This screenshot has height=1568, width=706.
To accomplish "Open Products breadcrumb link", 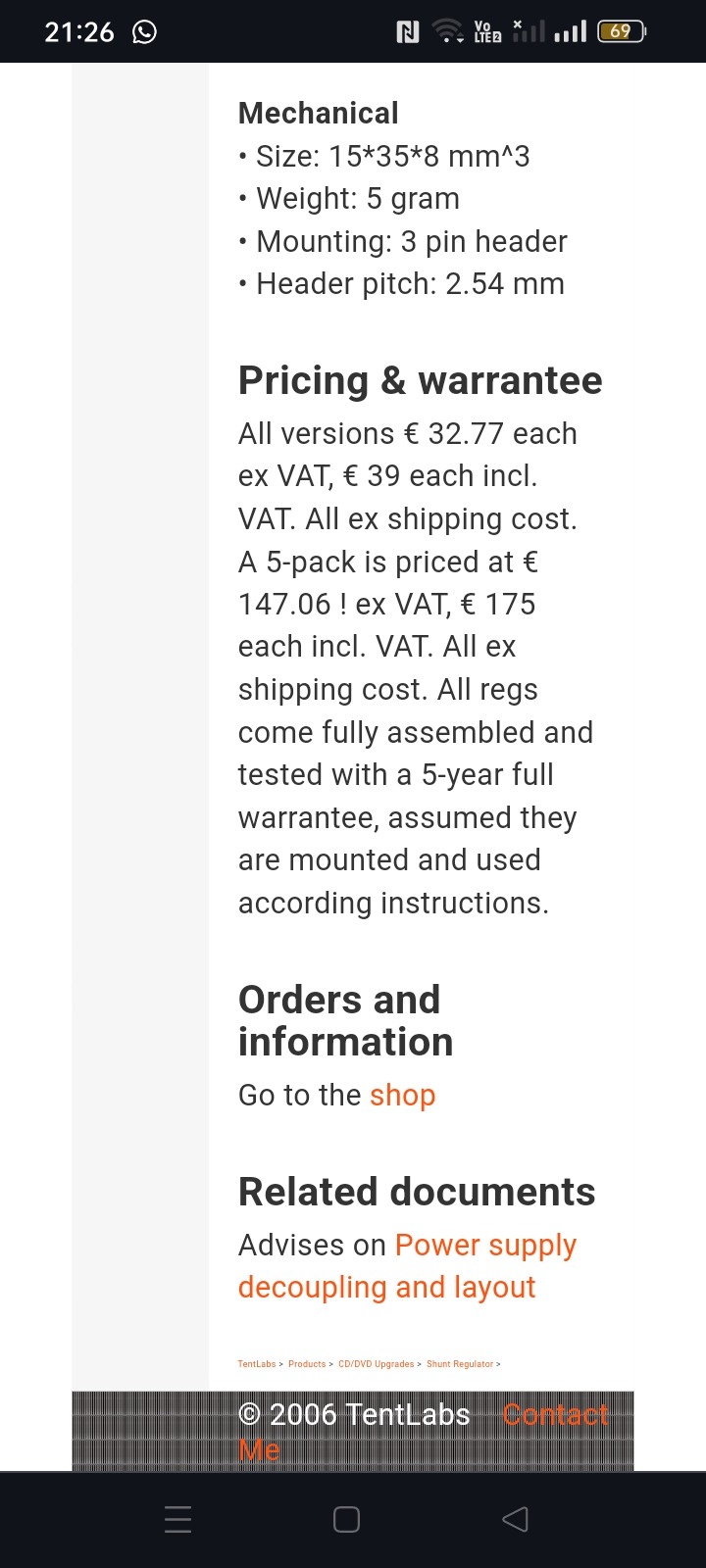I will point(307,1364).
